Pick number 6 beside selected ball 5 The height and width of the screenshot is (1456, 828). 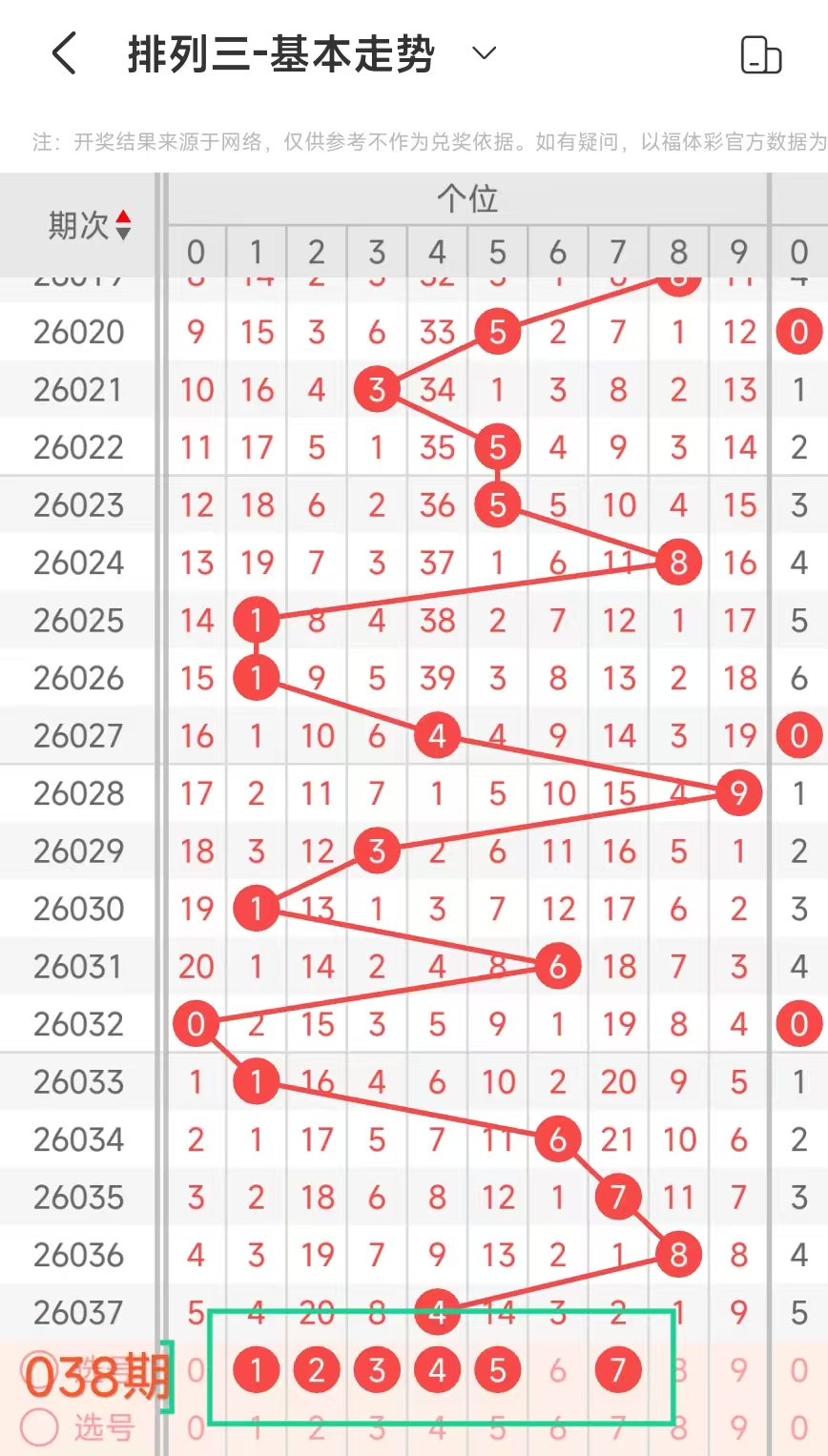click(x=557, y=1371)
